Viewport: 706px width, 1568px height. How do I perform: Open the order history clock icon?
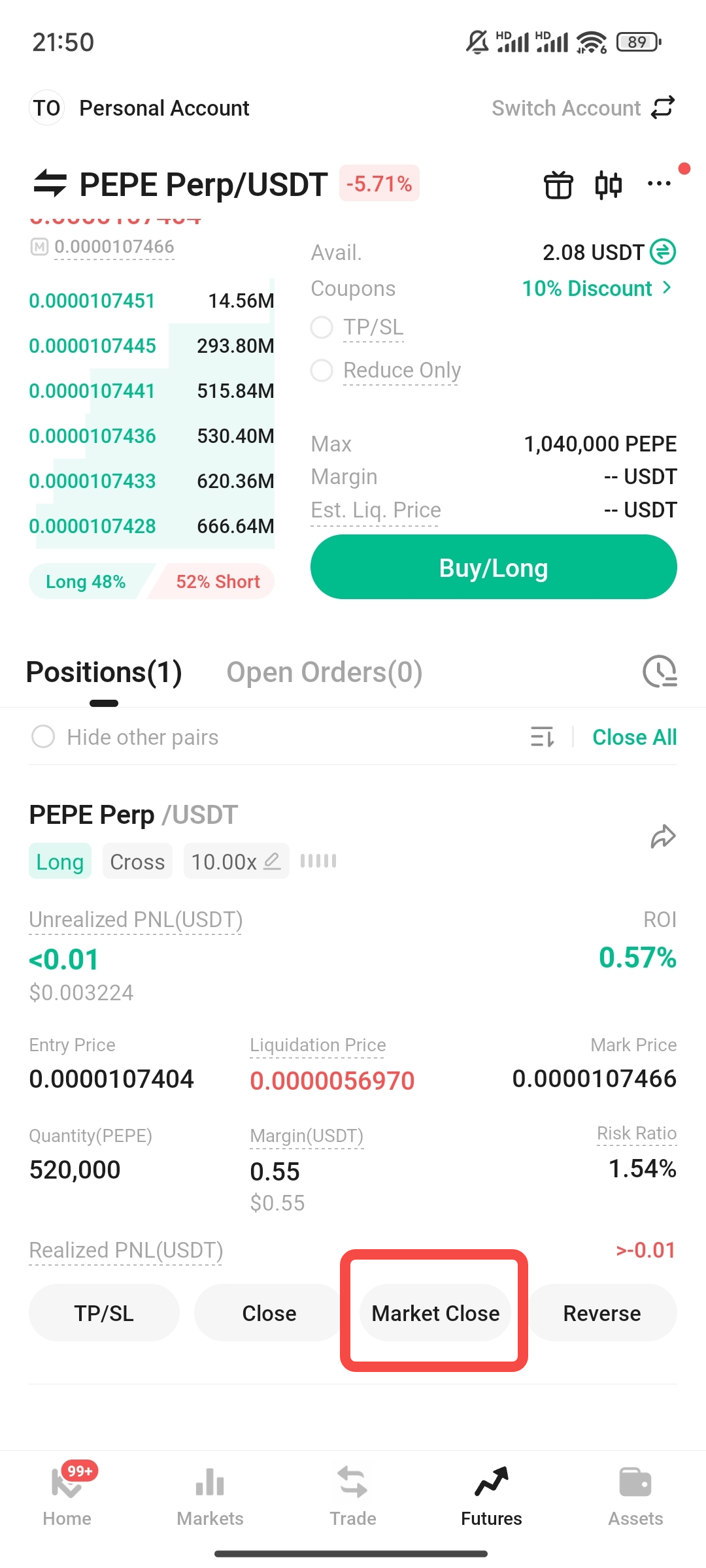click(x=659, y=672)
